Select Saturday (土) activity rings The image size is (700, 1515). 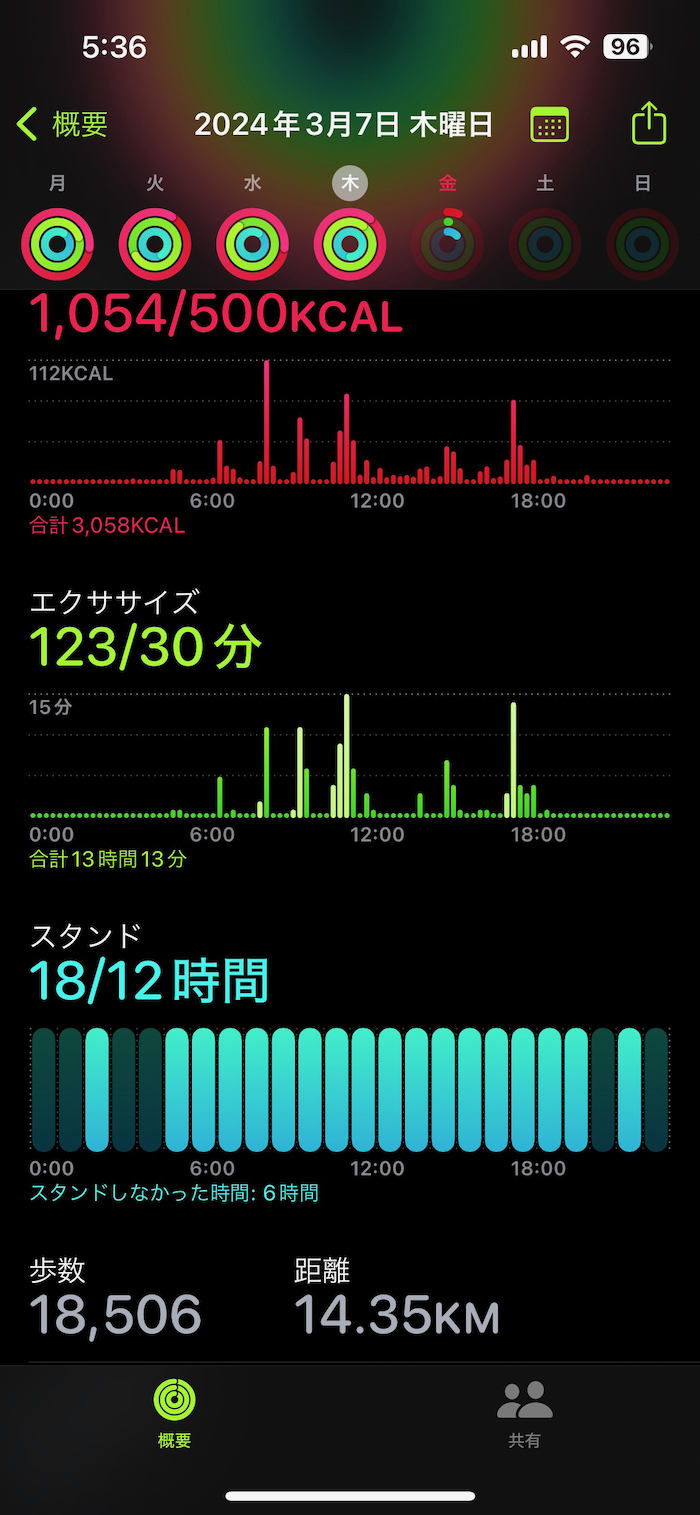coord(545,243)
